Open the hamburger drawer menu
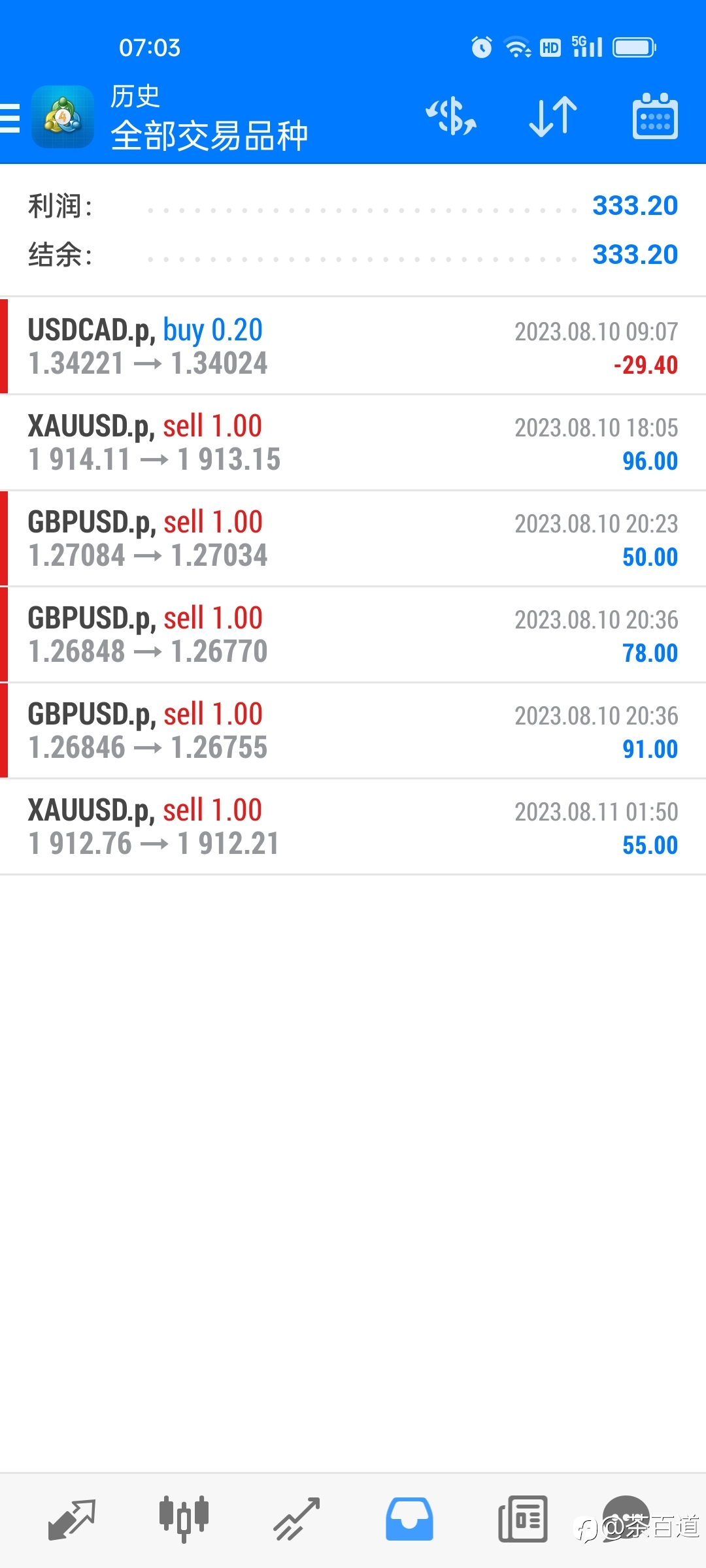This screenshot has height=1568, width=706. point(9,118)
